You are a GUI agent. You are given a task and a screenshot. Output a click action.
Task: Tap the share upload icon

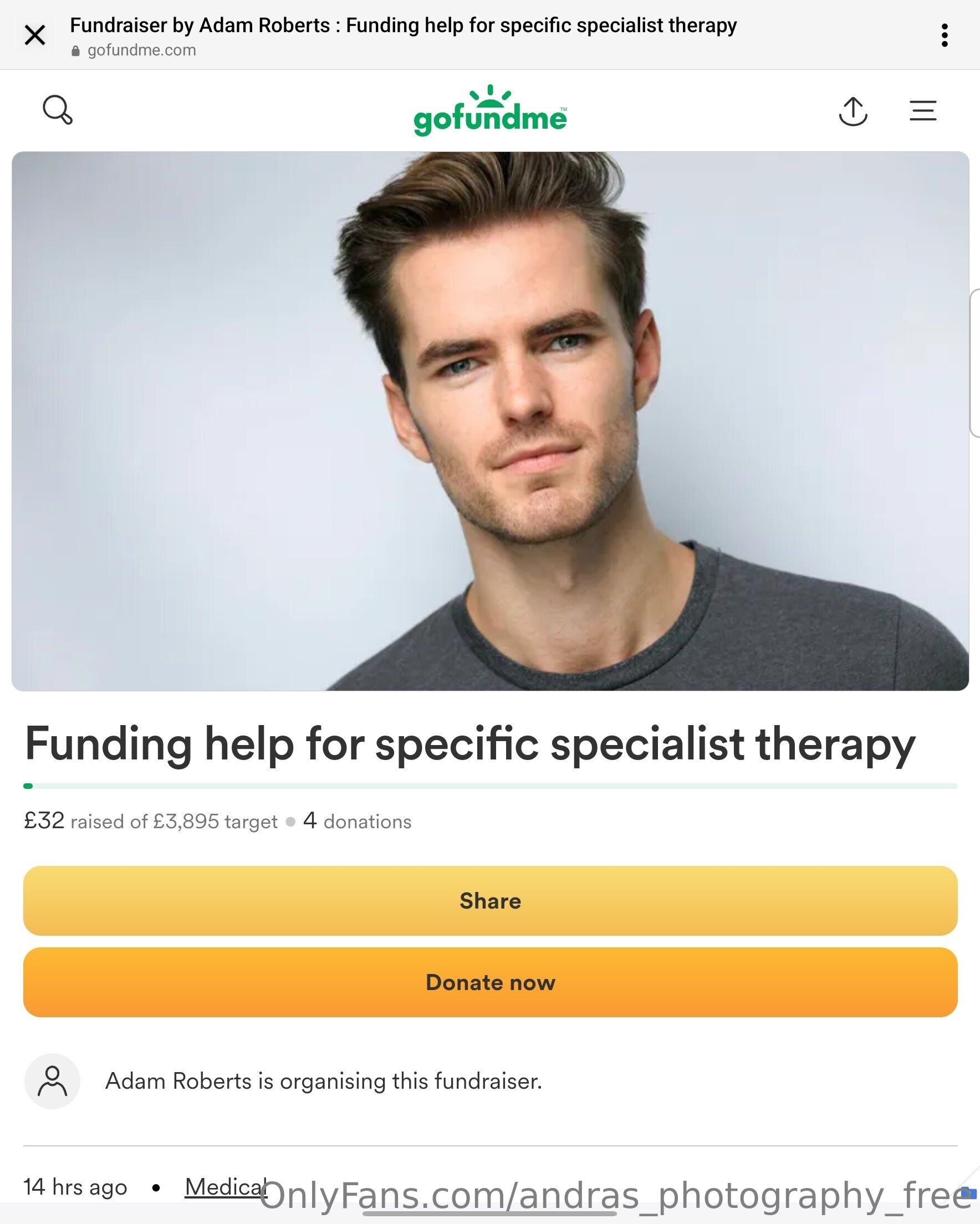[853, 111]
